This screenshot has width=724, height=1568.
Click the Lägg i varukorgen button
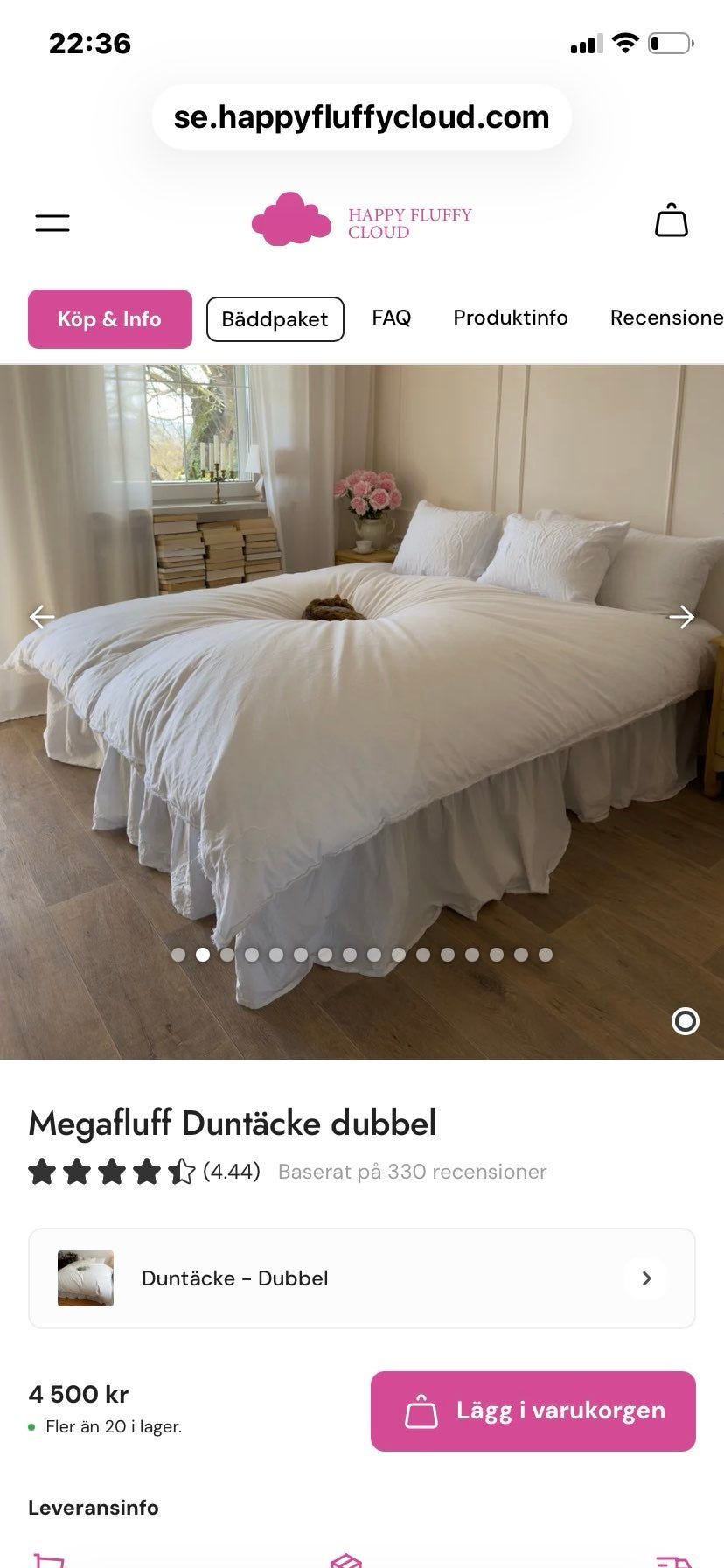(533, 1410)
